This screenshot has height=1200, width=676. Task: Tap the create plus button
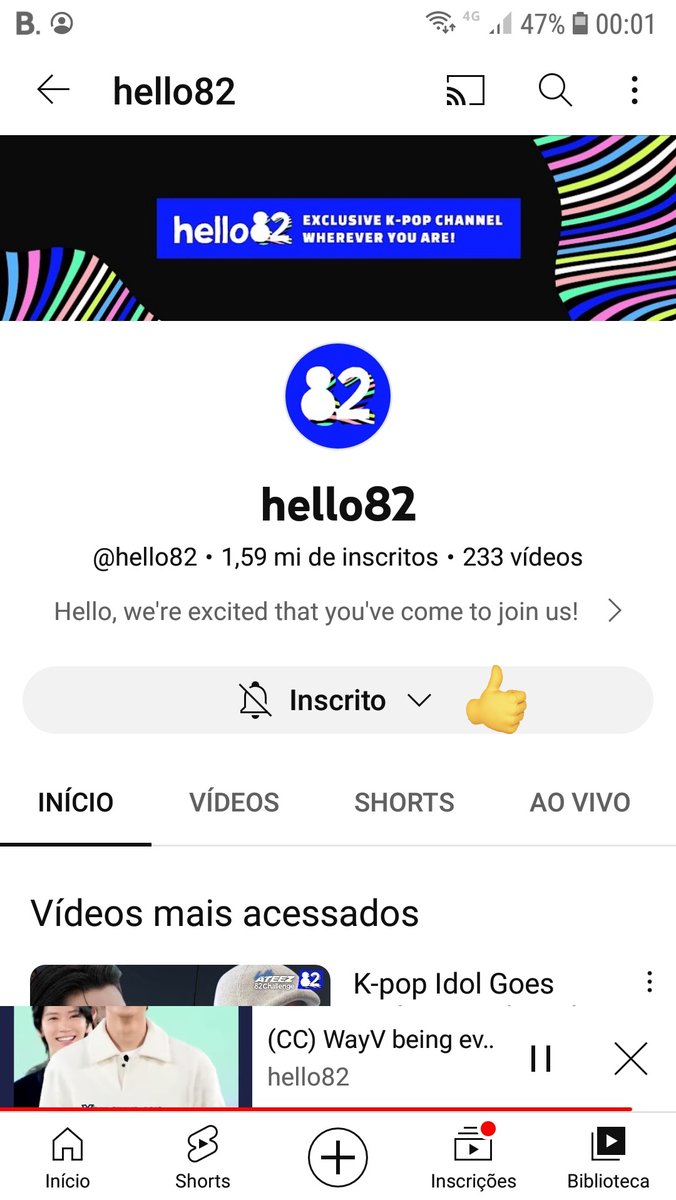[338, 1158]
